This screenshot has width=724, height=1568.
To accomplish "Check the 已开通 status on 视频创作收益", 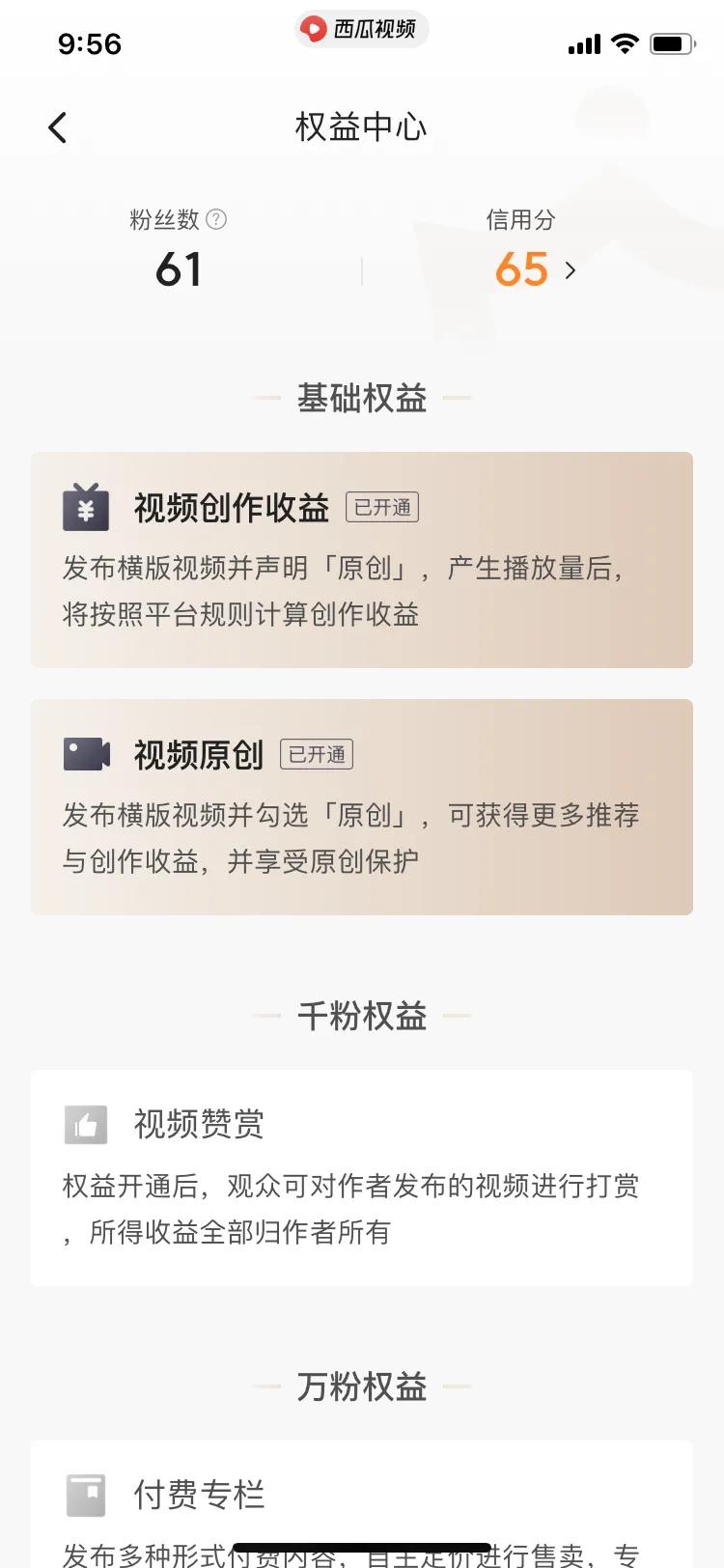I will pos(381,506).
